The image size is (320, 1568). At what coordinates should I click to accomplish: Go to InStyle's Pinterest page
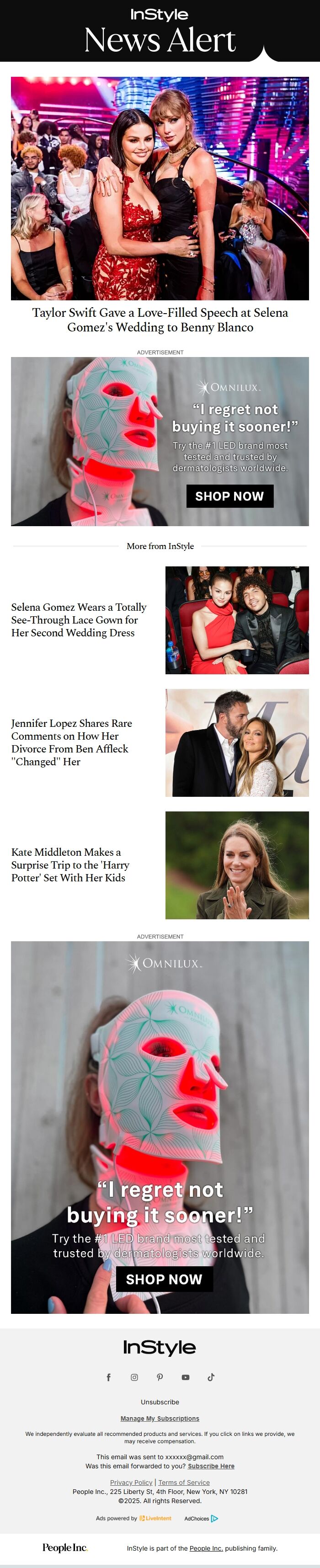point(160,1377)
